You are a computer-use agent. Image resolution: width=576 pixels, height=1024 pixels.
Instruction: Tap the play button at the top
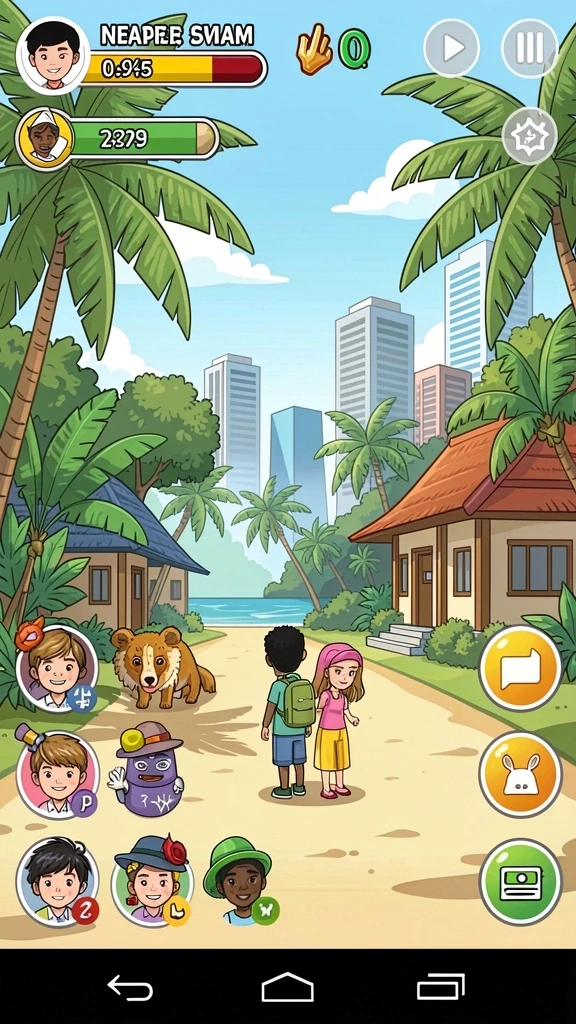(x=451, y=48)
